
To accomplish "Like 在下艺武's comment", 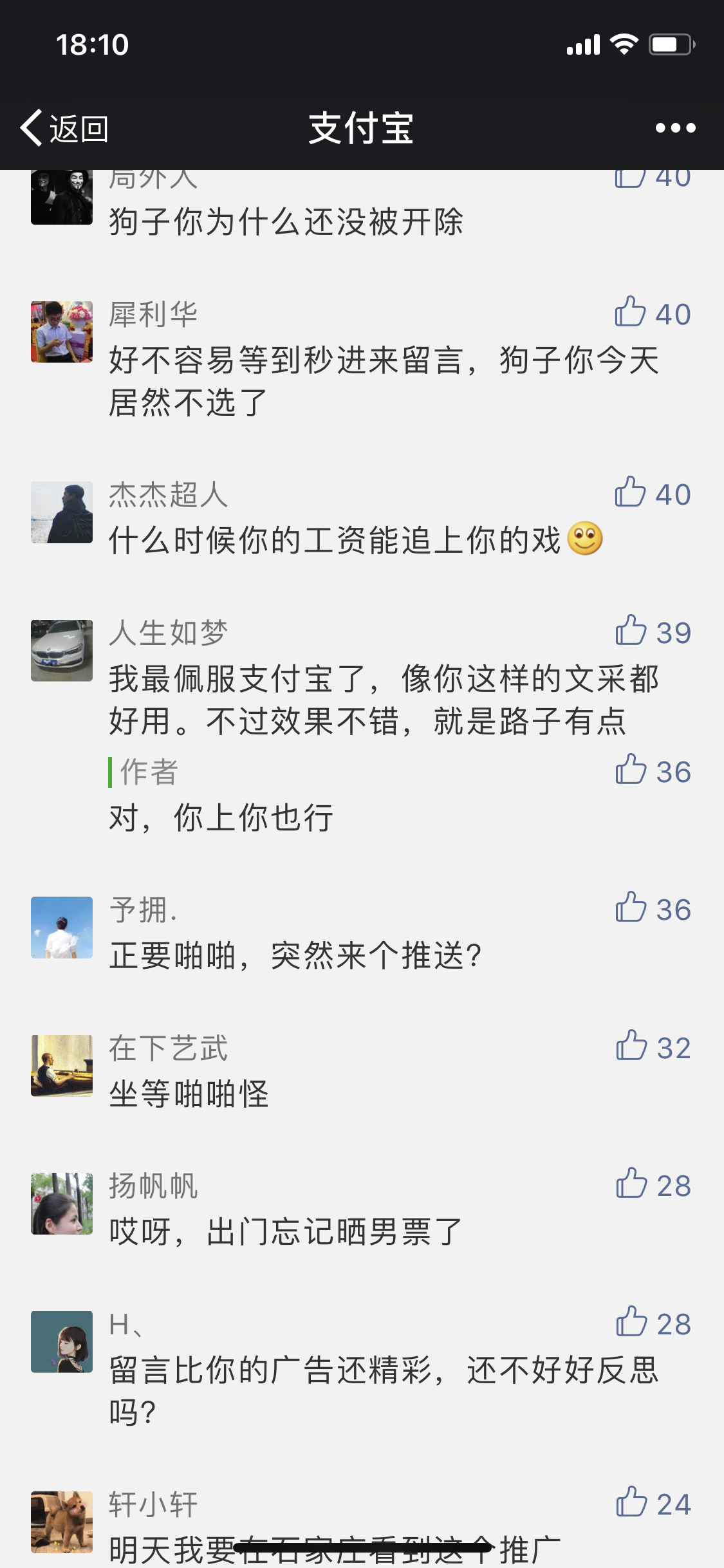I will pyautogui.click(x=631, y=1047).
